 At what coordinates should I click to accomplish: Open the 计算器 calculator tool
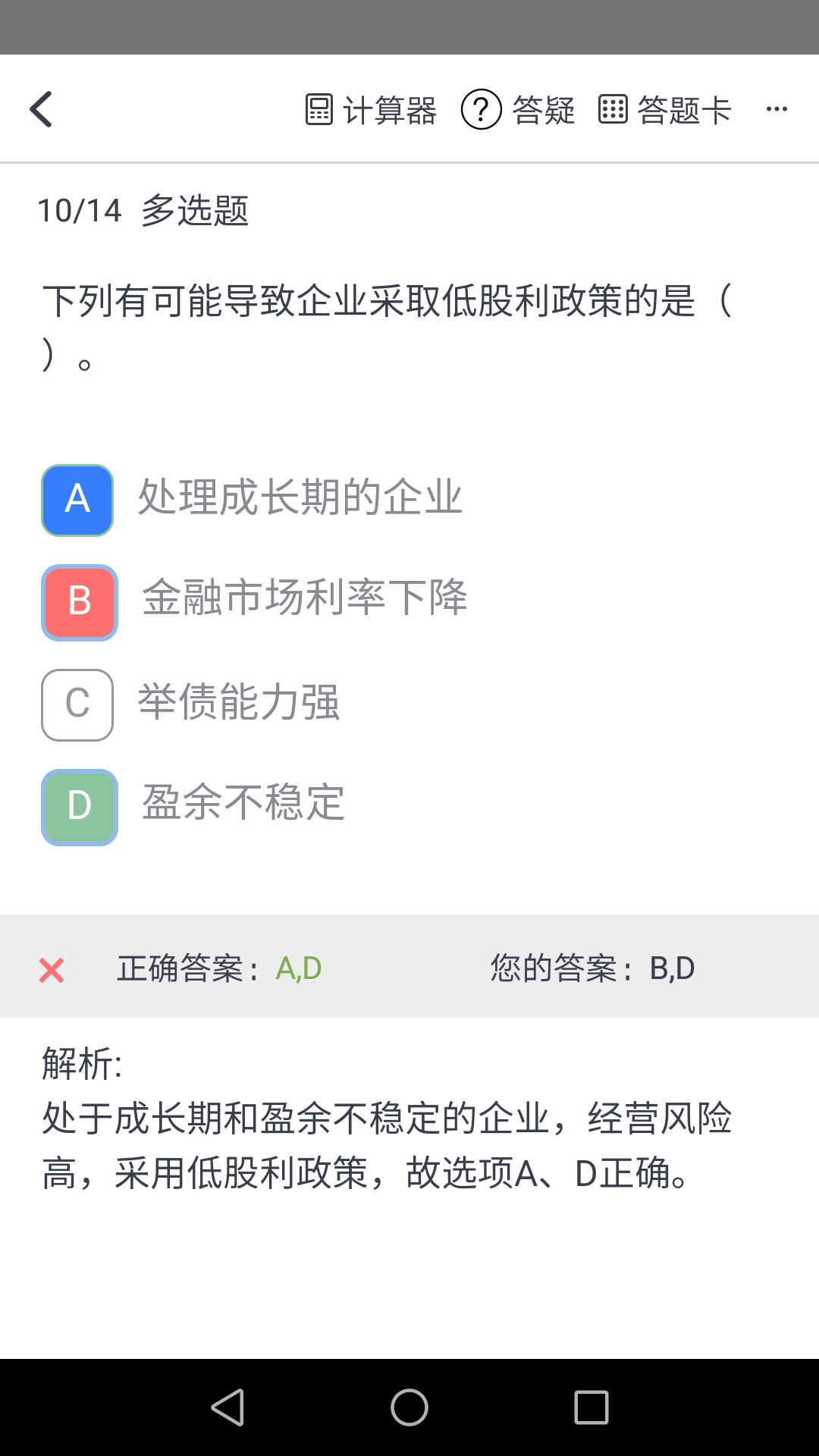point(371,110)
